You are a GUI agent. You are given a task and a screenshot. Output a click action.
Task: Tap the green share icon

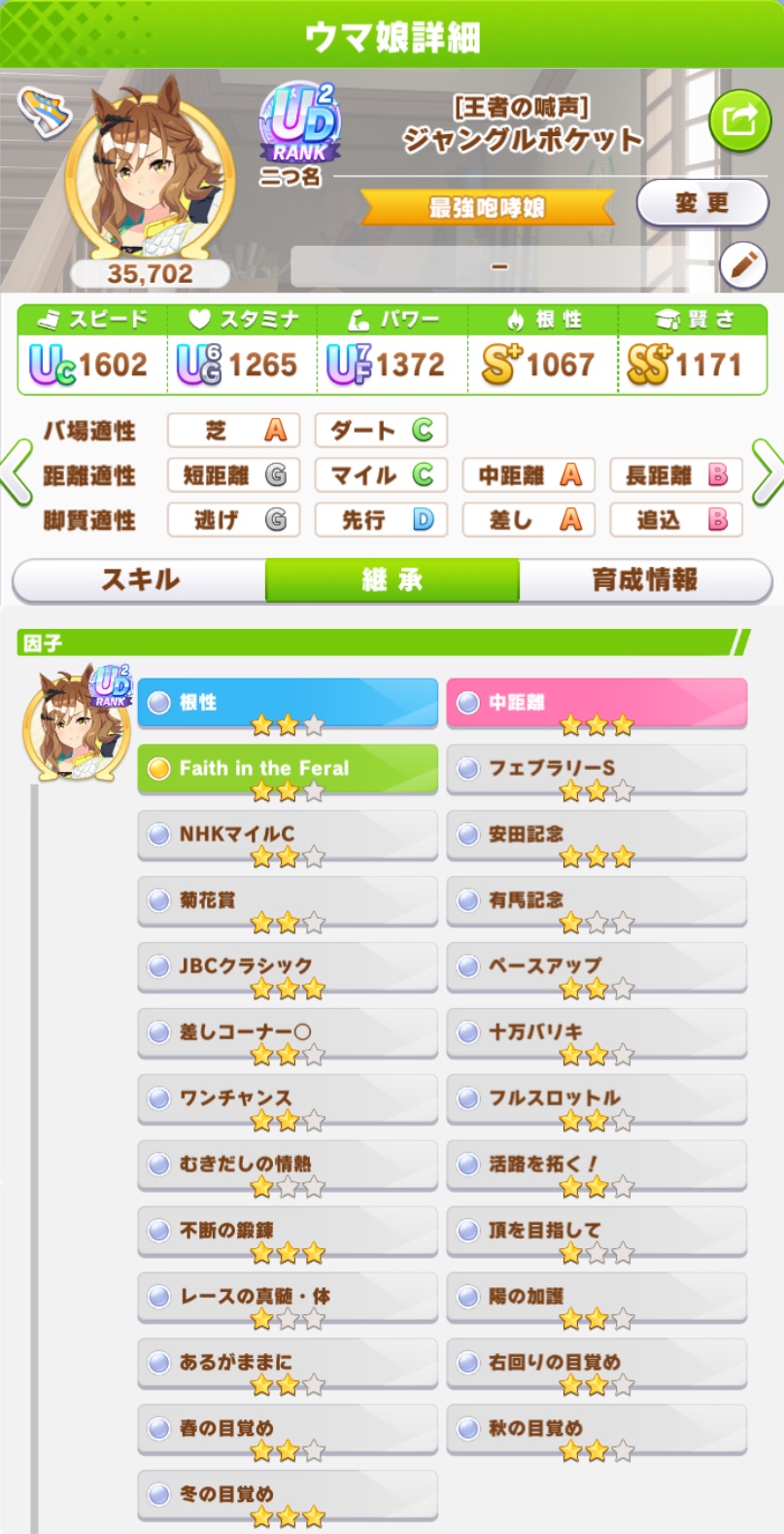(x=740, y=122)
